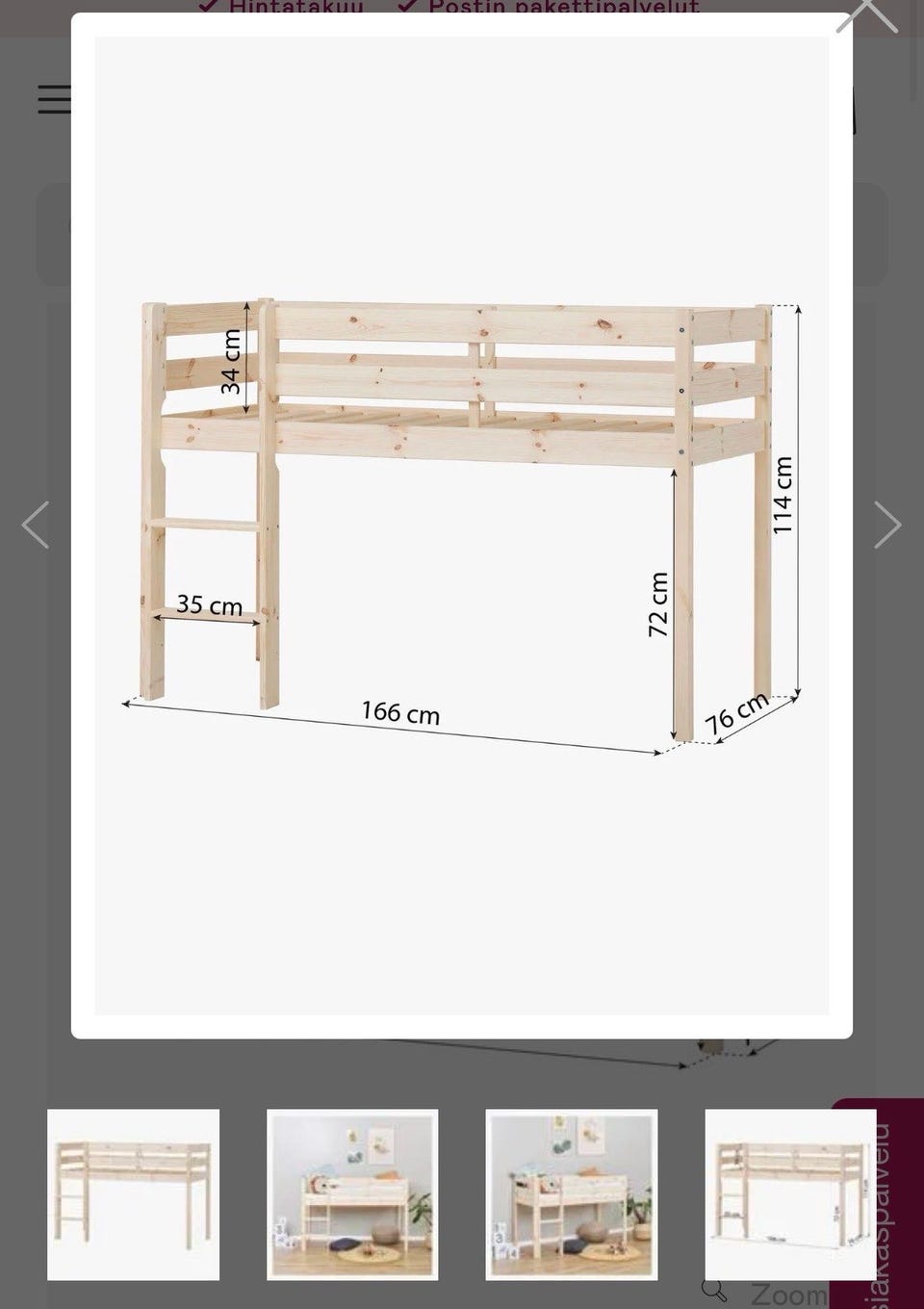This screenshot has height=1309, width=924.
Task: Open the hamburger menu
Action: click(55, 99)
